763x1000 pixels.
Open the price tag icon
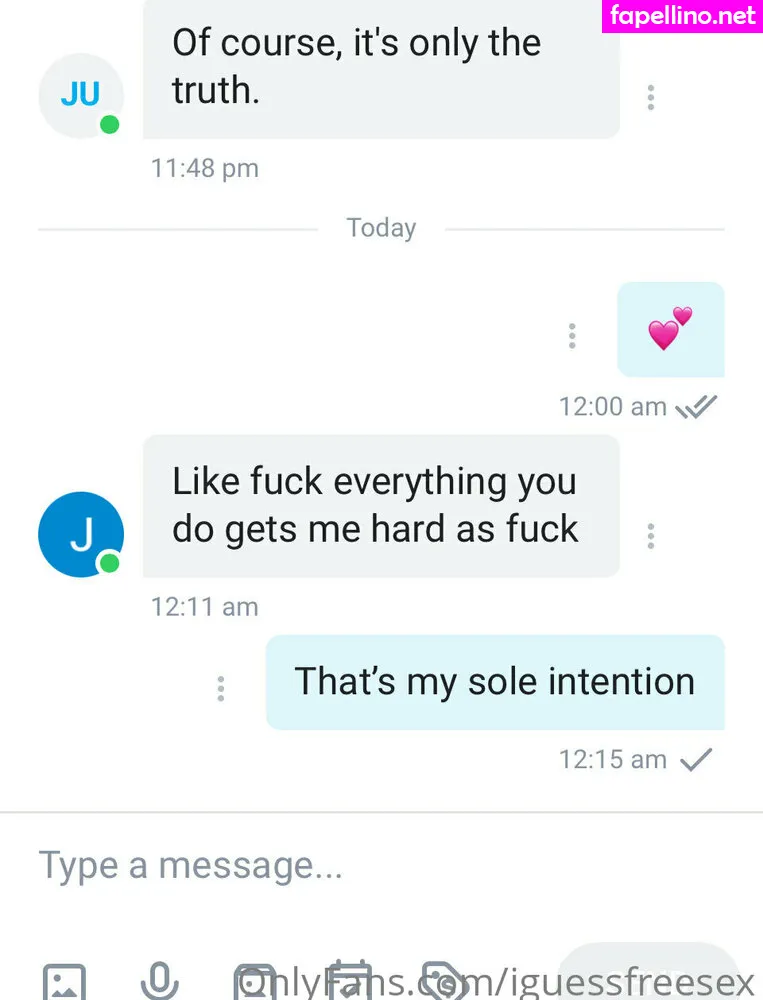click(445, 981)
